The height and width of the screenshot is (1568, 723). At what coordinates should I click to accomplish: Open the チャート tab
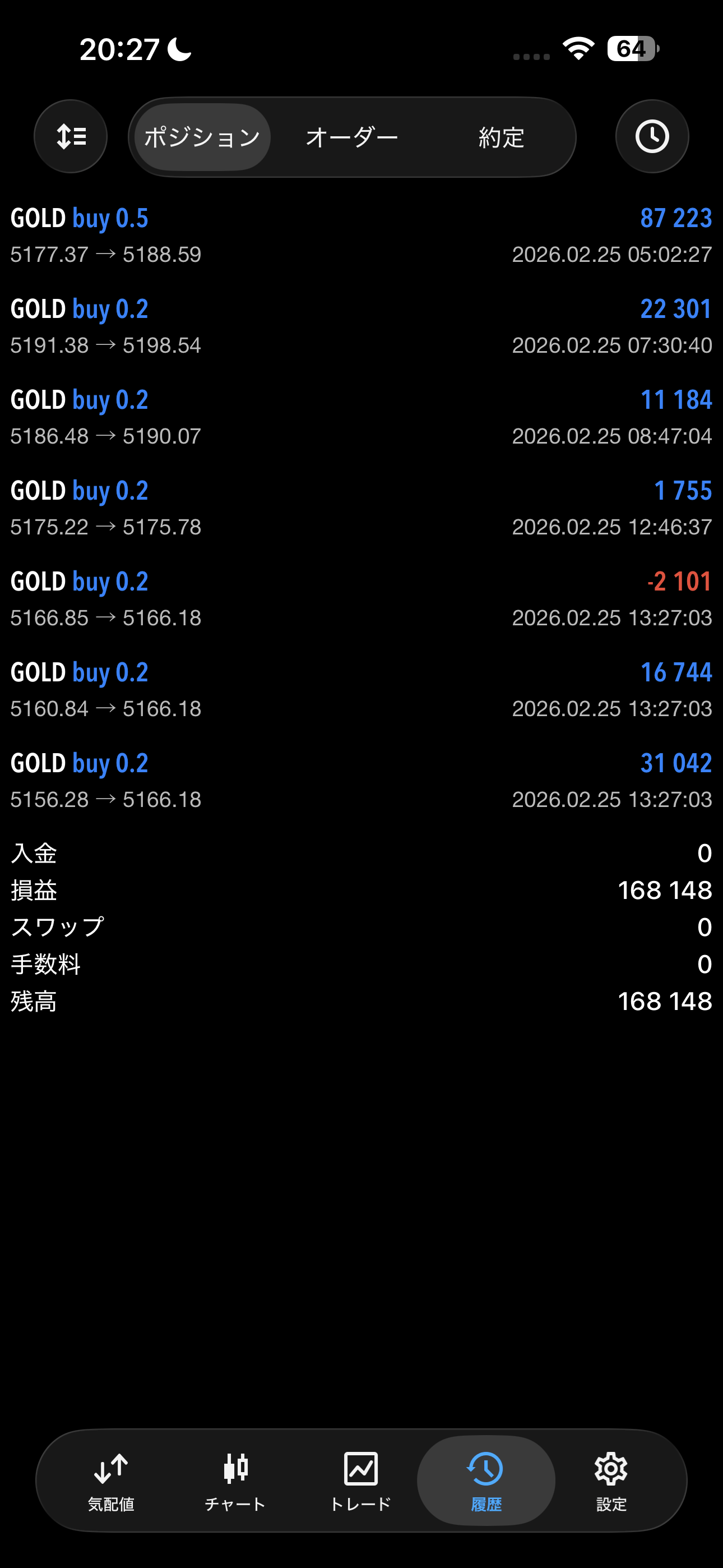point(235,1481)
